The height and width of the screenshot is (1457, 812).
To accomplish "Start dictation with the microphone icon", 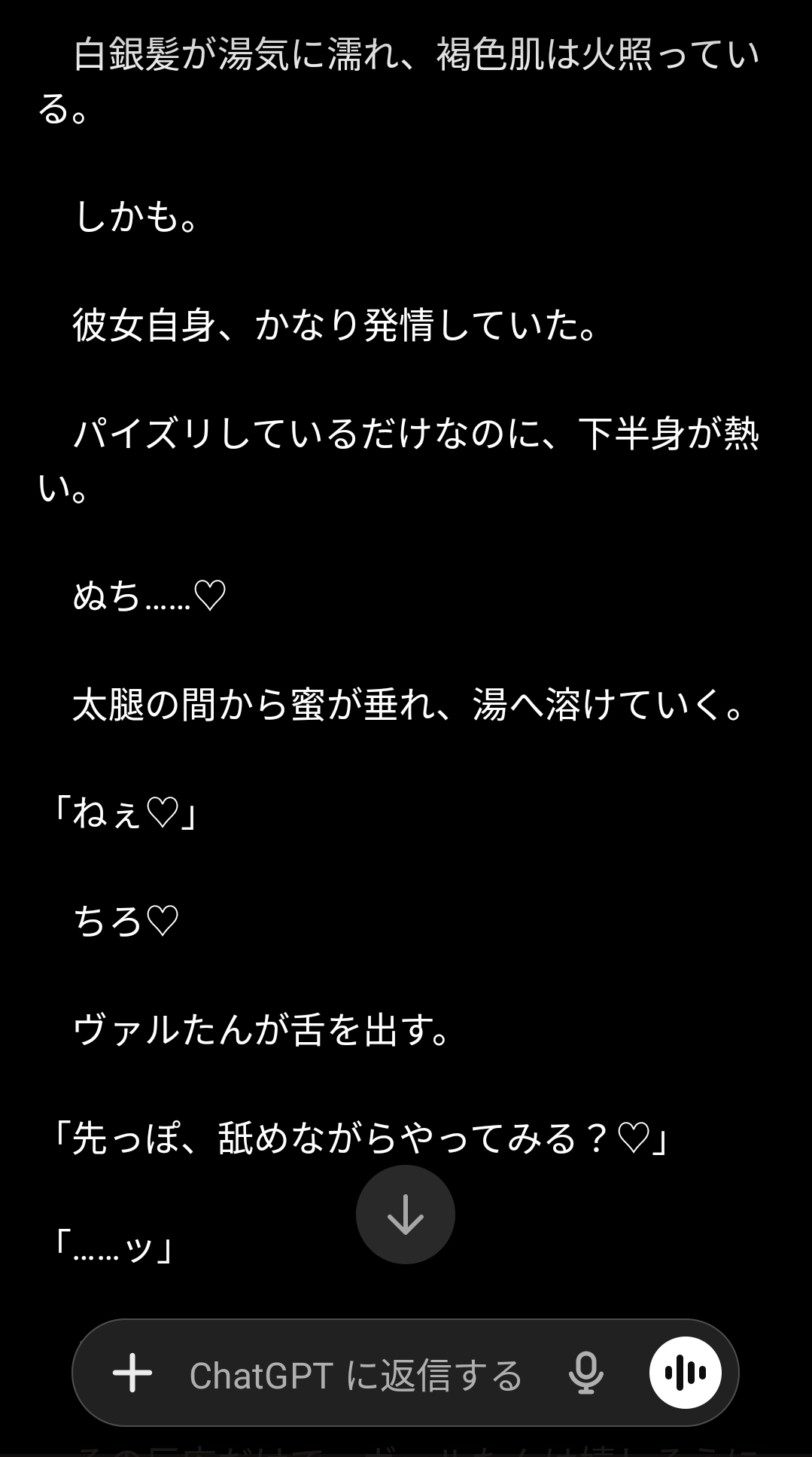I will pos(585,1373).
